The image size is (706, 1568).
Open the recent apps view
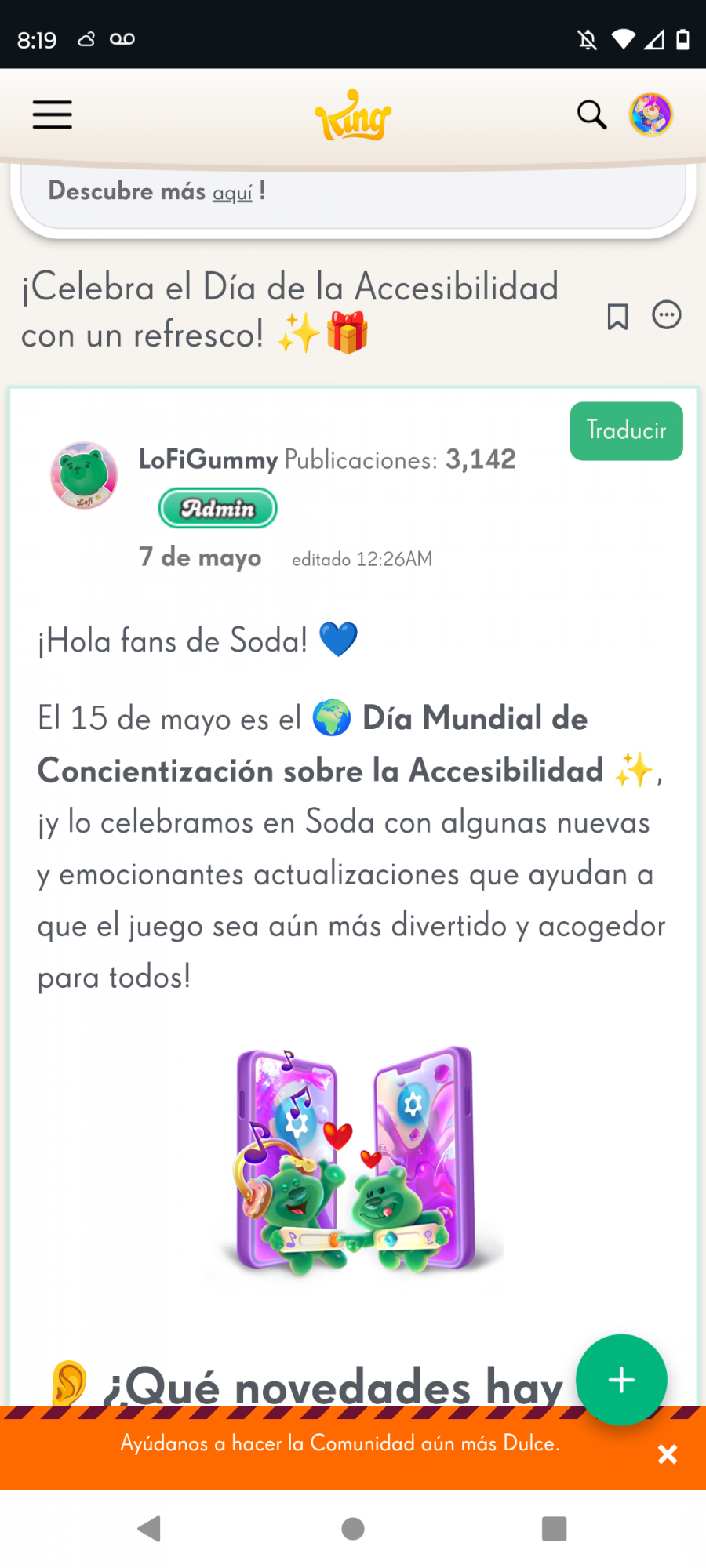click(554, 1528)
